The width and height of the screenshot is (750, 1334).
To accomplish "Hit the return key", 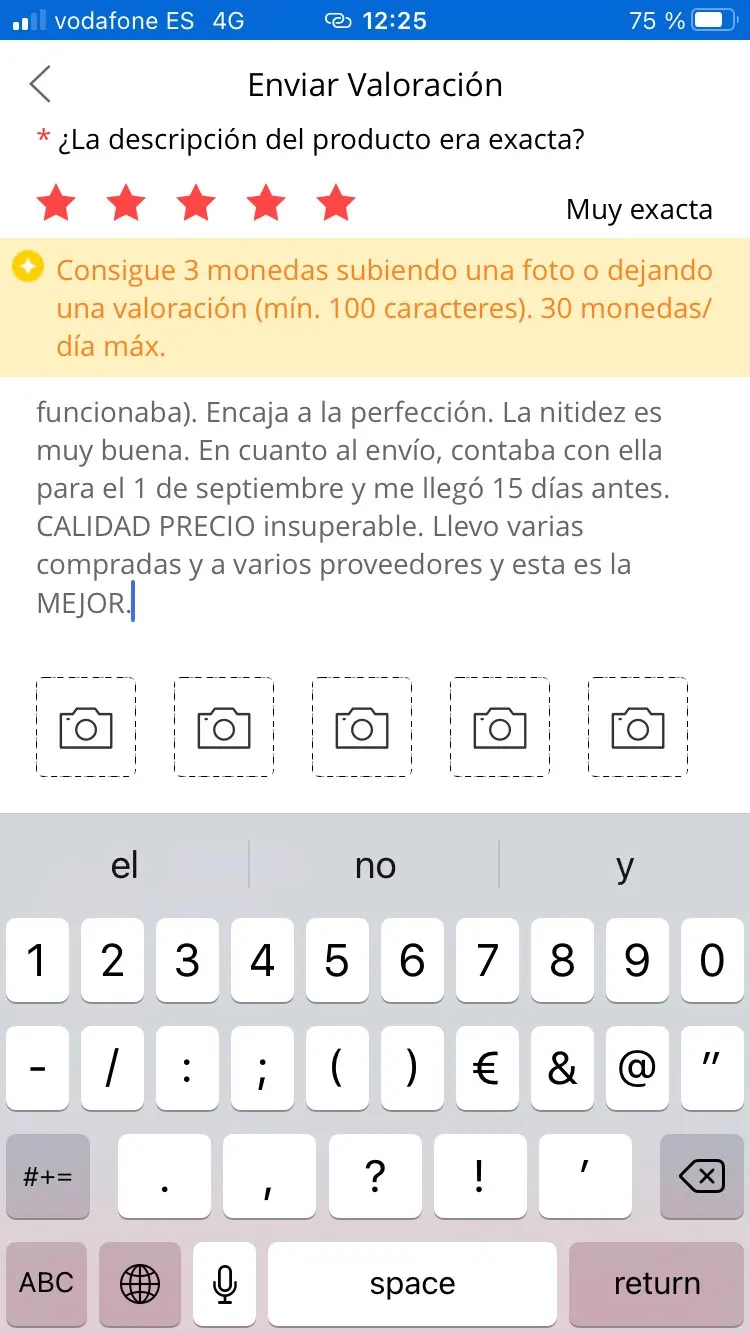I will tap(656, 1284).
